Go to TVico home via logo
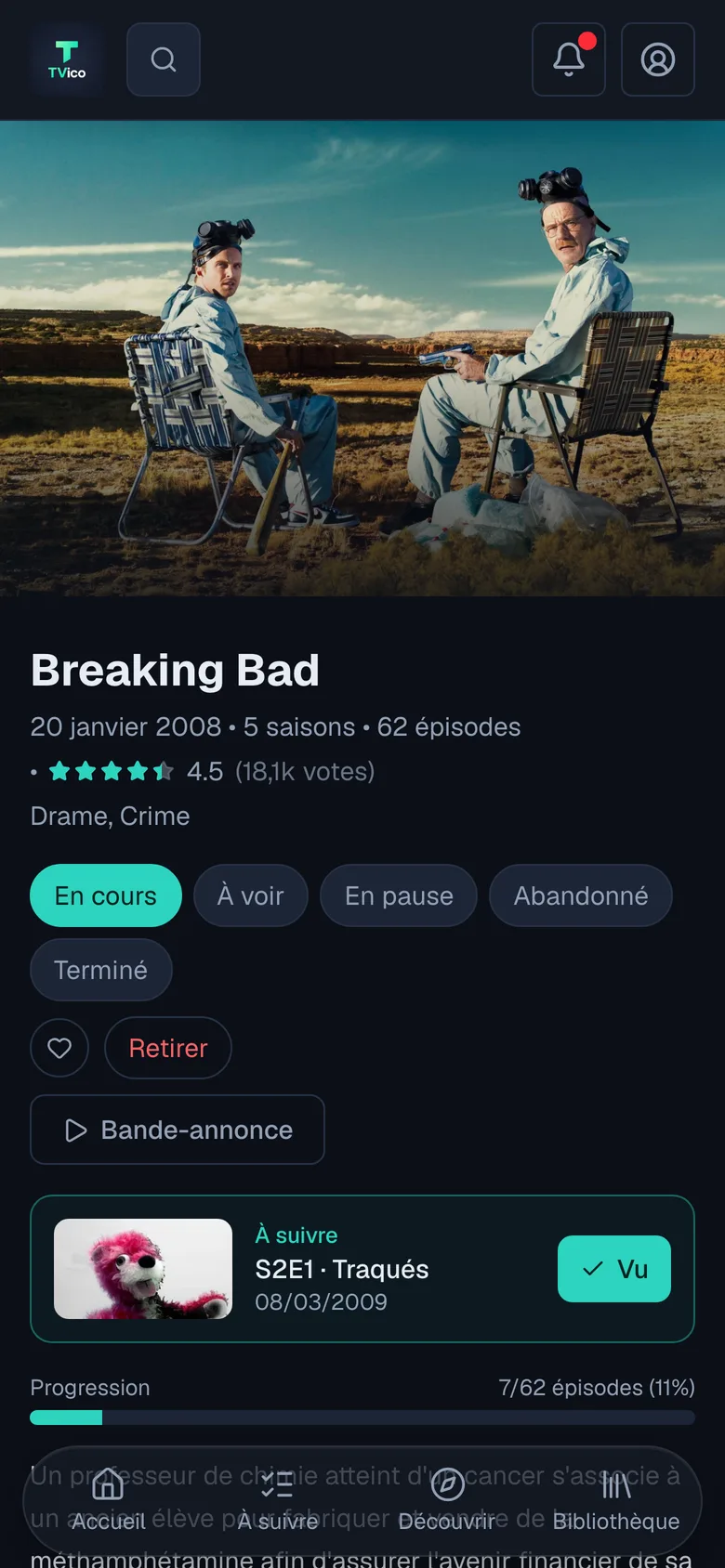Viewport: 725px width, 1568px height. point(67,59)
